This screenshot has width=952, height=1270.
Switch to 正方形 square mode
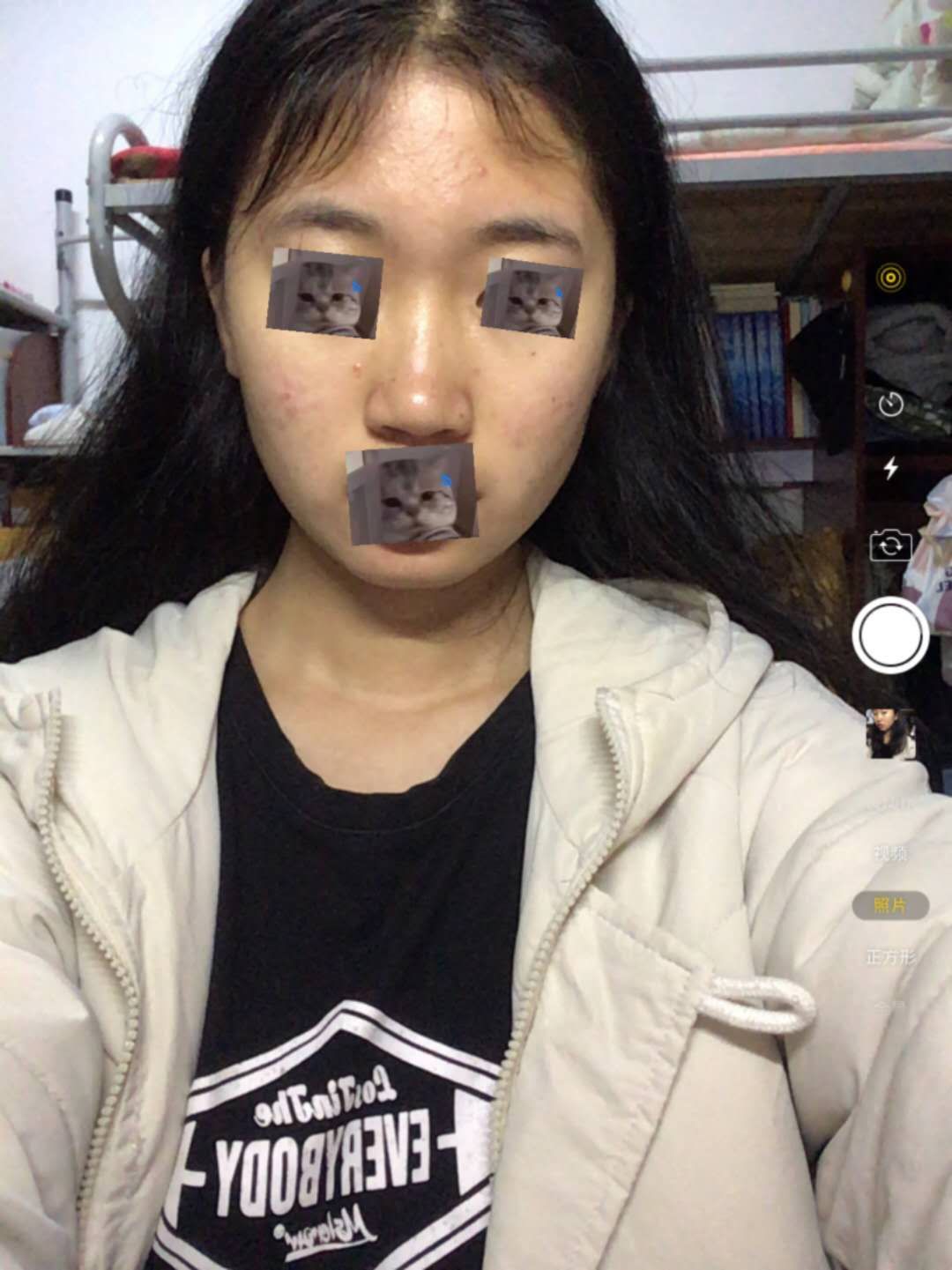pyautogui.click(x=892, y=956)
